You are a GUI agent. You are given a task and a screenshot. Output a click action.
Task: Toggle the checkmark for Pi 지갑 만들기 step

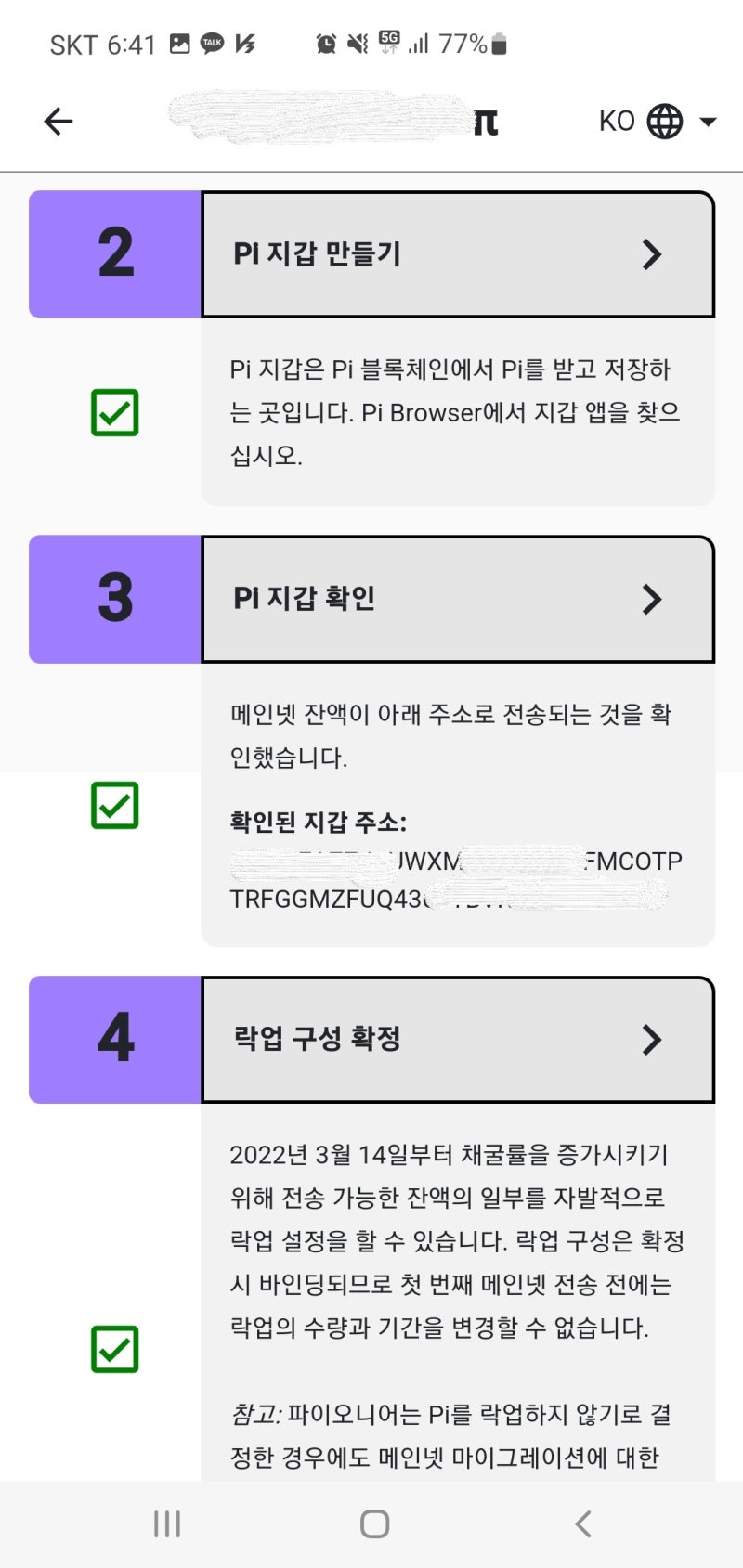(113, 411)
